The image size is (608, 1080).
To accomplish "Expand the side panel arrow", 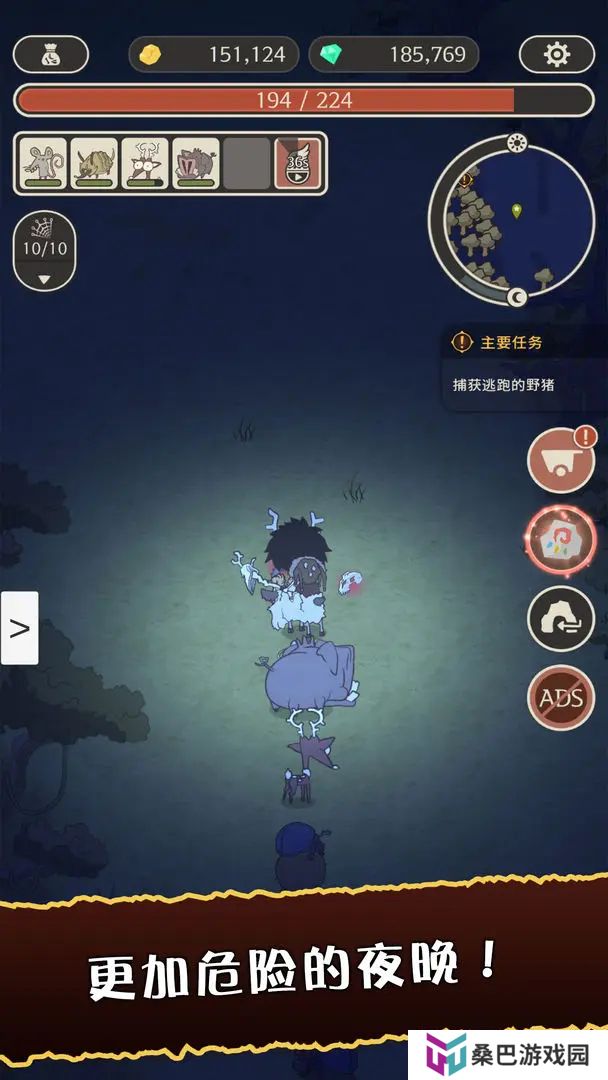I will pos(20,628).
